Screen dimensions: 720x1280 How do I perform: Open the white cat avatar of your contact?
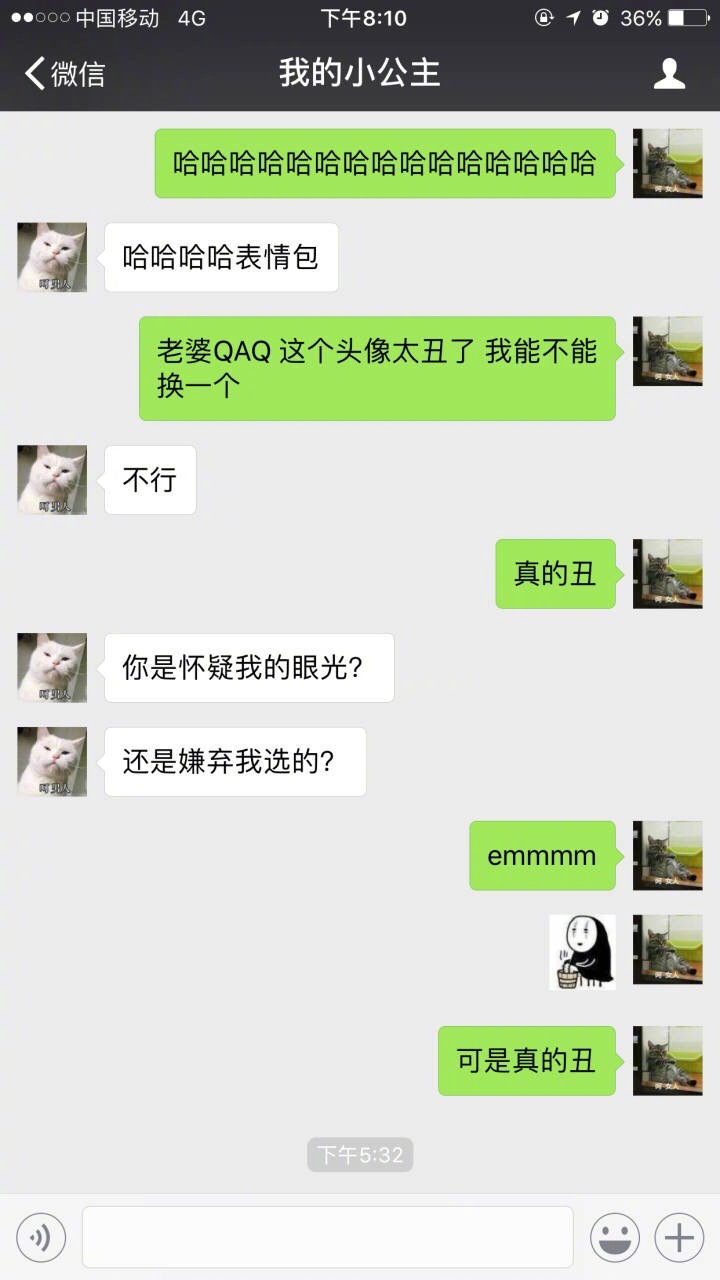(x=51, y=256)
